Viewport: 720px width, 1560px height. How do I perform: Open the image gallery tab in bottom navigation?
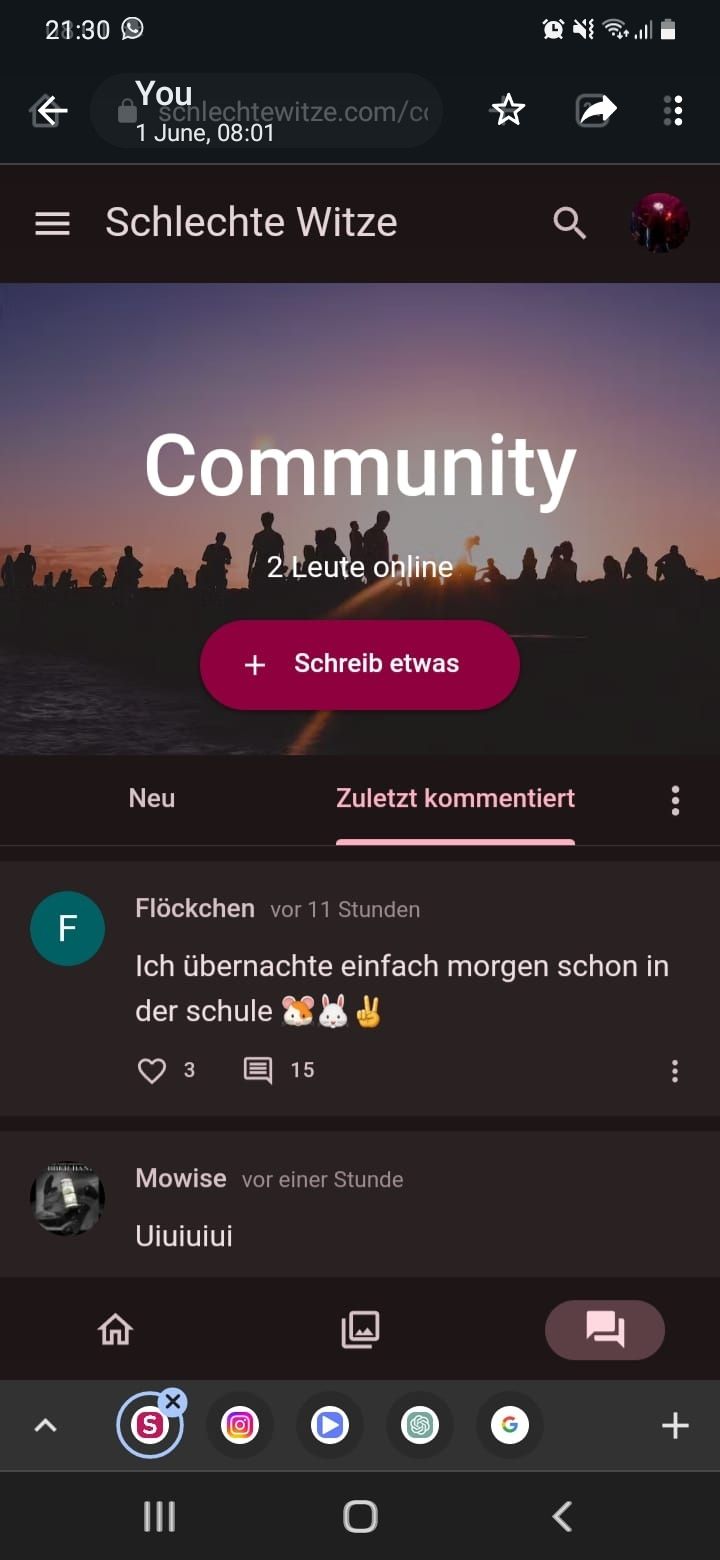pos(360,1329)
